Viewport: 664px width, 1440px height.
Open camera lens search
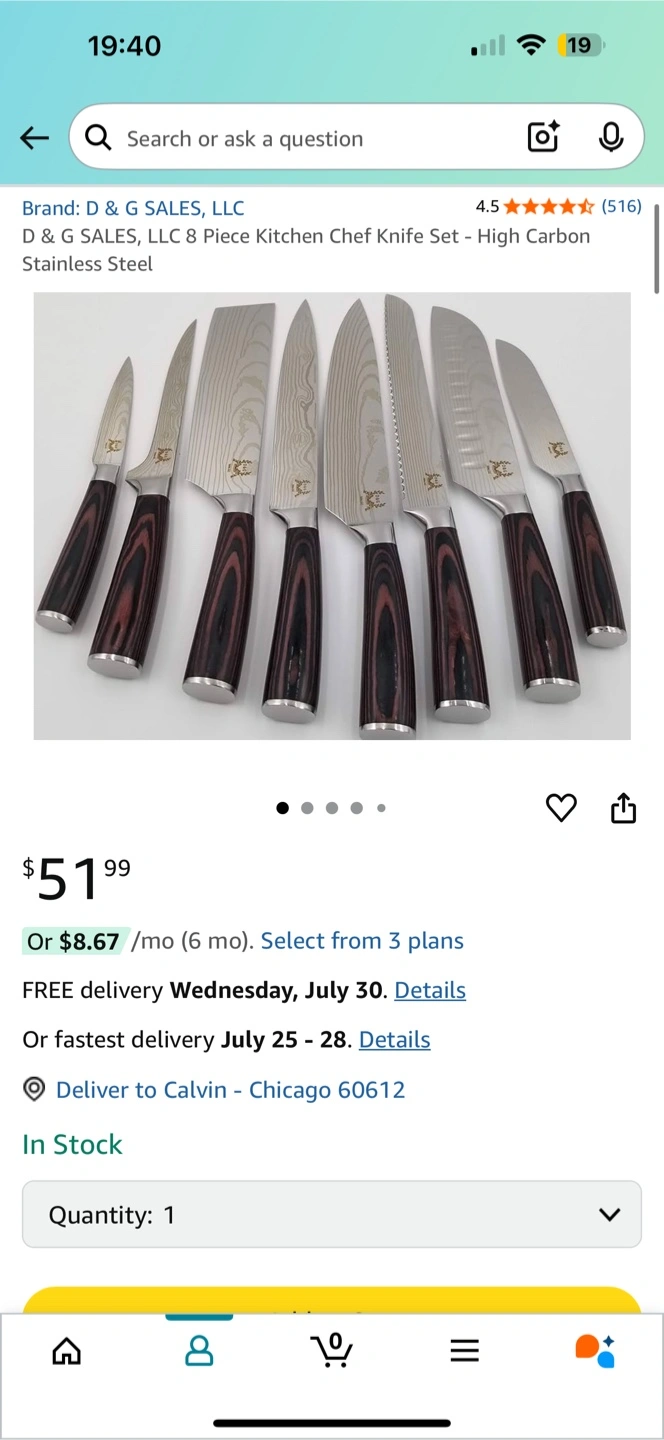click(x=543, y=138)
